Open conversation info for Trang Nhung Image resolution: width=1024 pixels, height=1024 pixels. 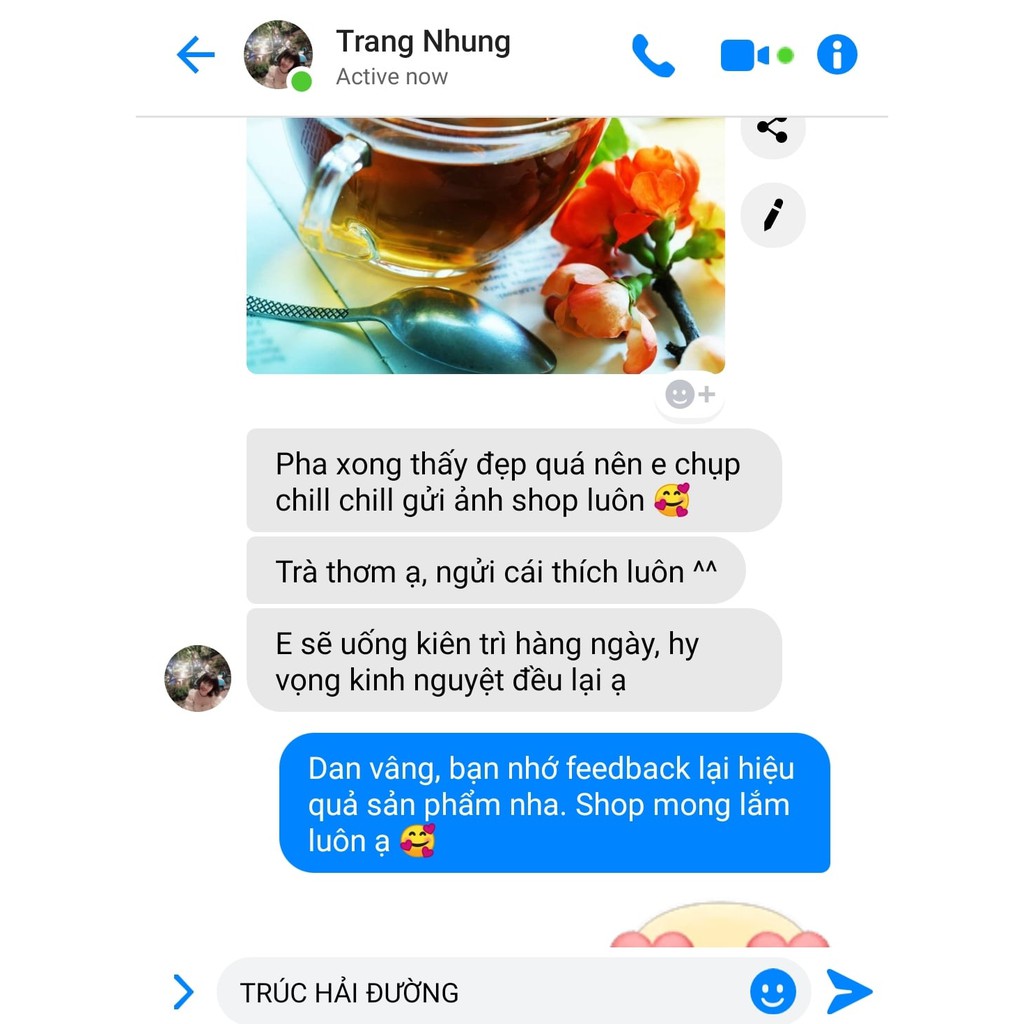pyautogui.click(x=837, y=55)
